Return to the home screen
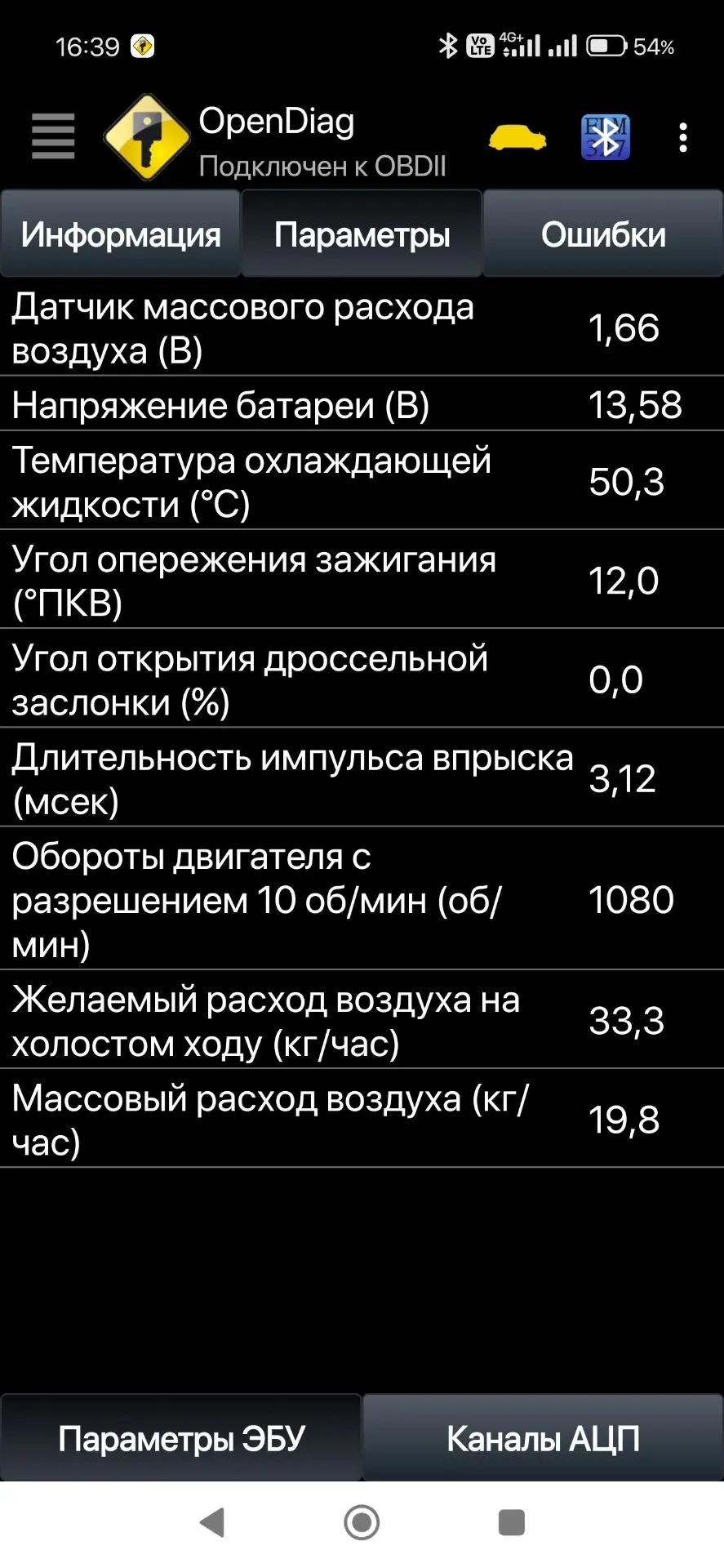The image size is (724, 1568). pyautogui.click(x=362, y=1522)
